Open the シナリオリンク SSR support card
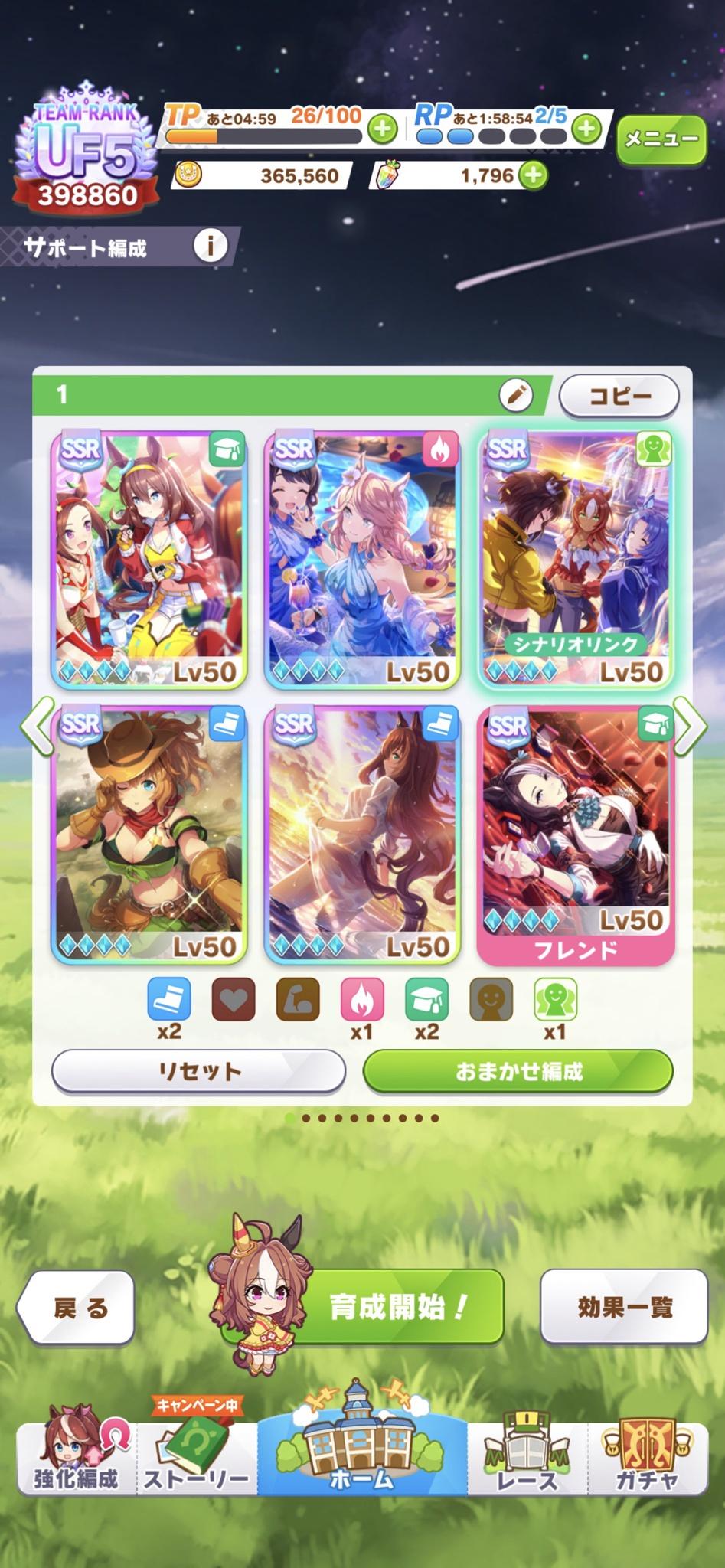This screenshot has width=725, height=1568. tap(575, 559)
